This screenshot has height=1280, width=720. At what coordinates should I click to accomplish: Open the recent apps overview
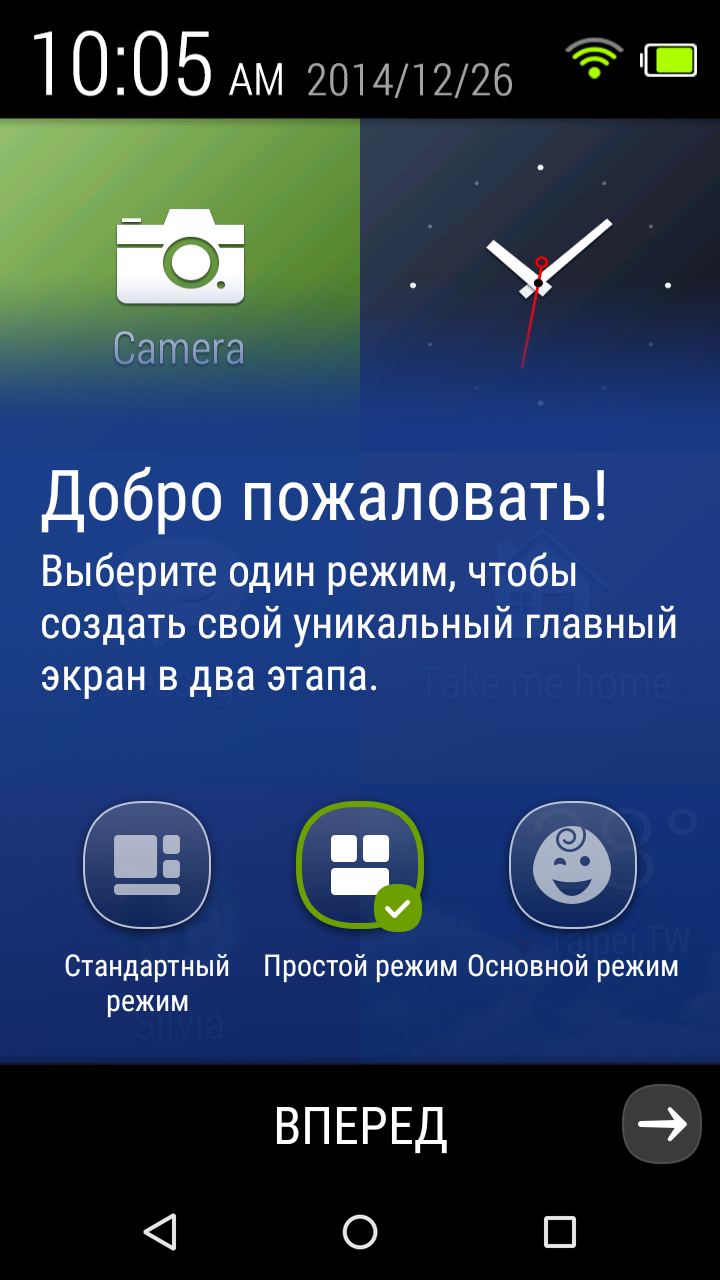pyautogui.click(x=560, y=1231)
